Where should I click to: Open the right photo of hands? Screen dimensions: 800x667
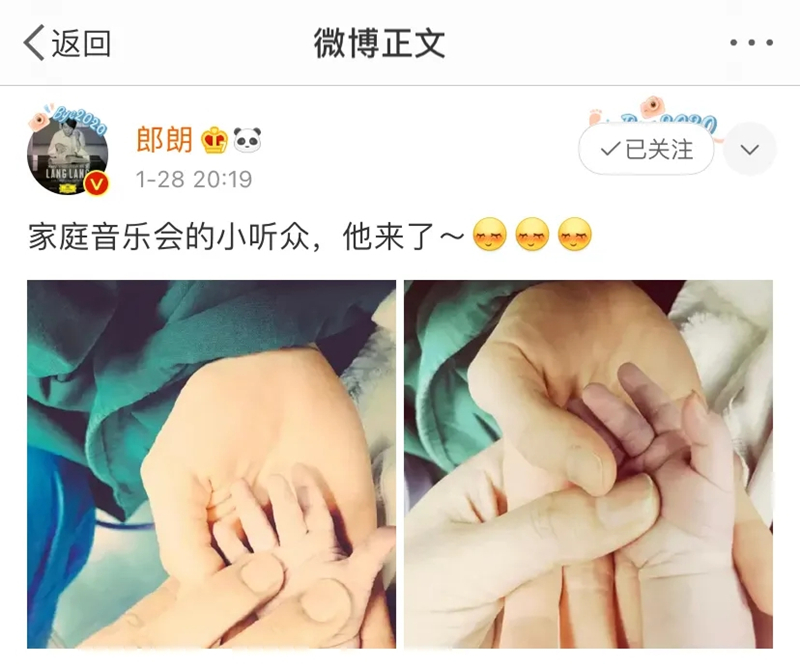click(588, 464)
